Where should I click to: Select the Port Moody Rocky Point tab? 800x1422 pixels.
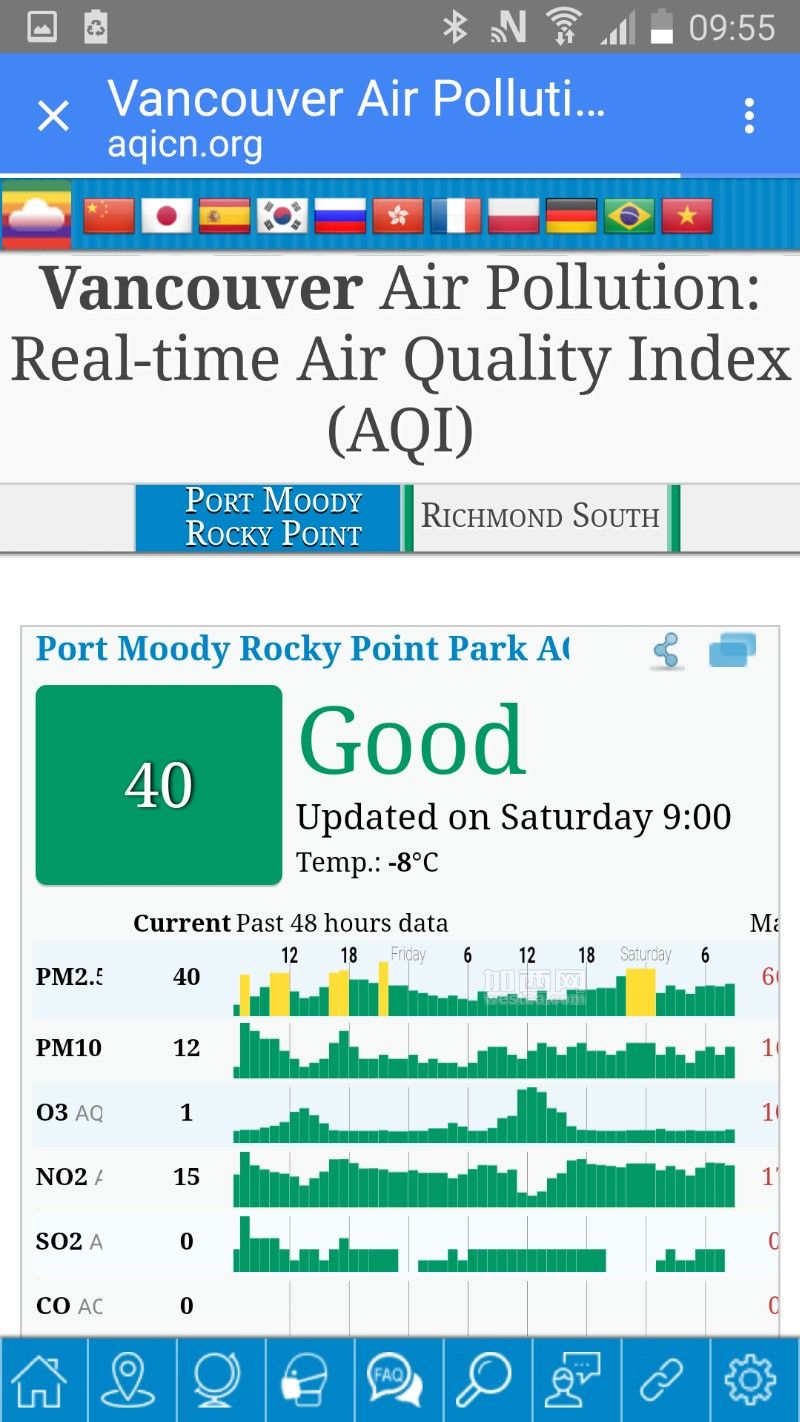[272, 518]
